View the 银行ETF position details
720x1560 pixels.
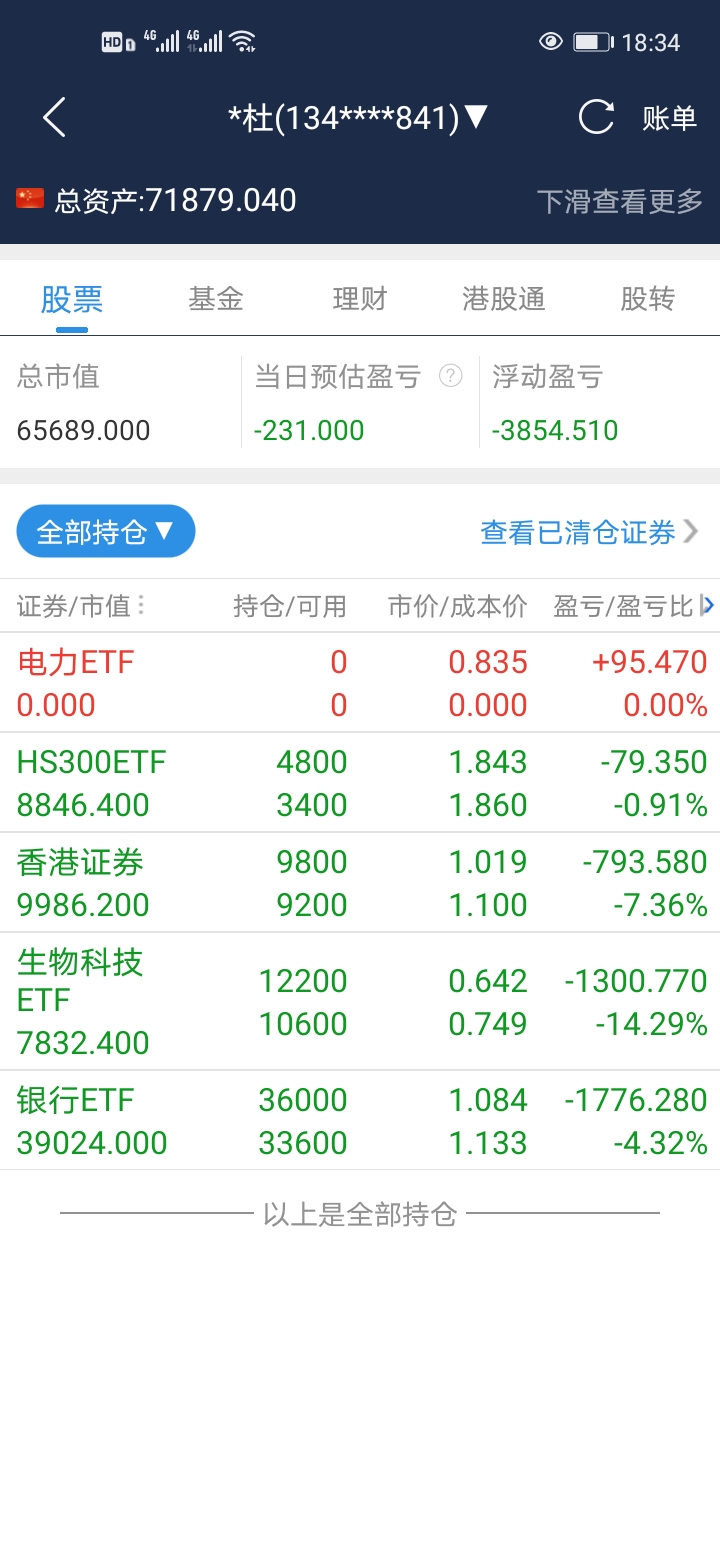[x=360, y=1121]
